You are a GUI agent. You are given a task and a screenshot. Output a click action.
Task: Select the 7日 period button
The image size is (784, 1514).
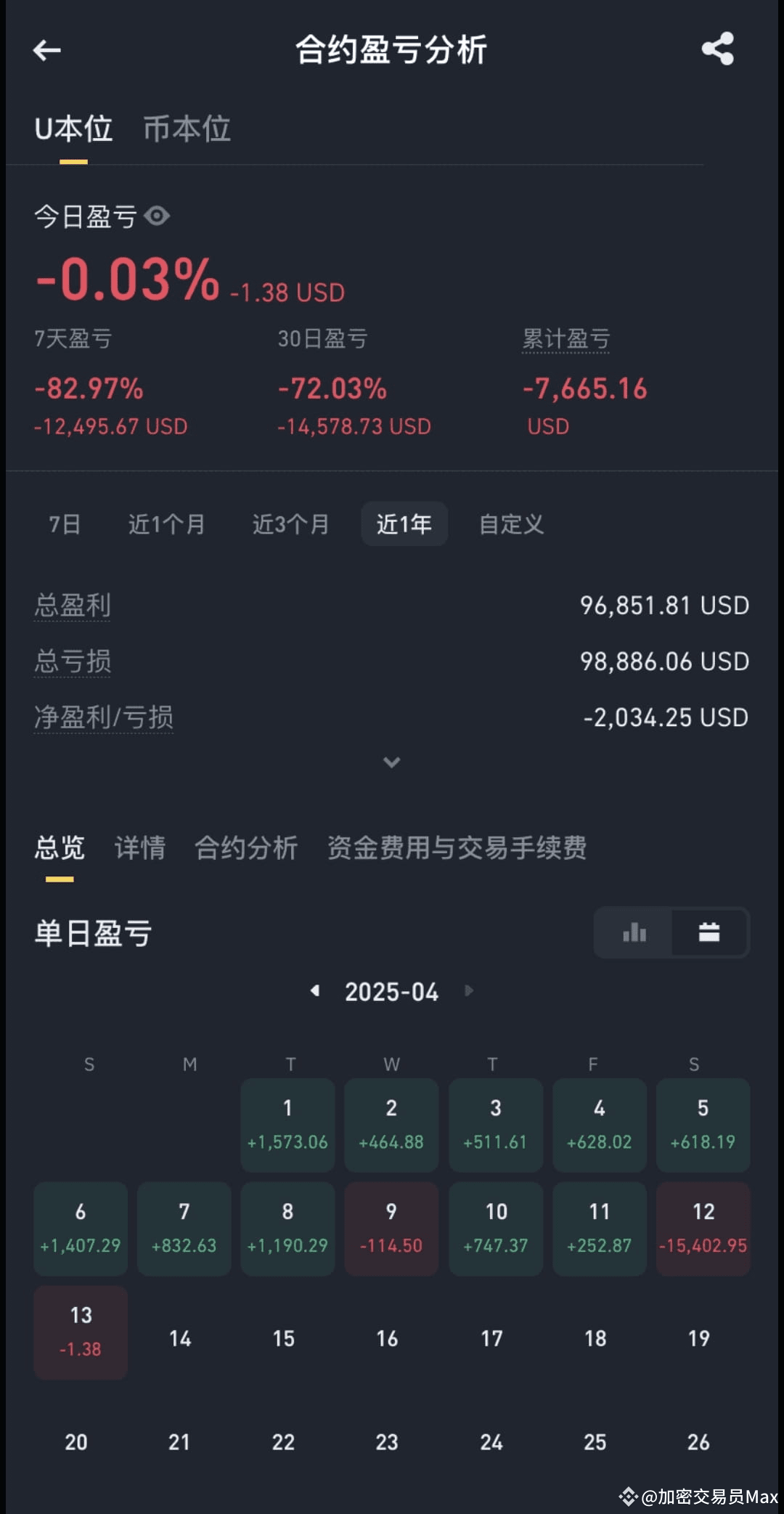(x=64, y=524)
